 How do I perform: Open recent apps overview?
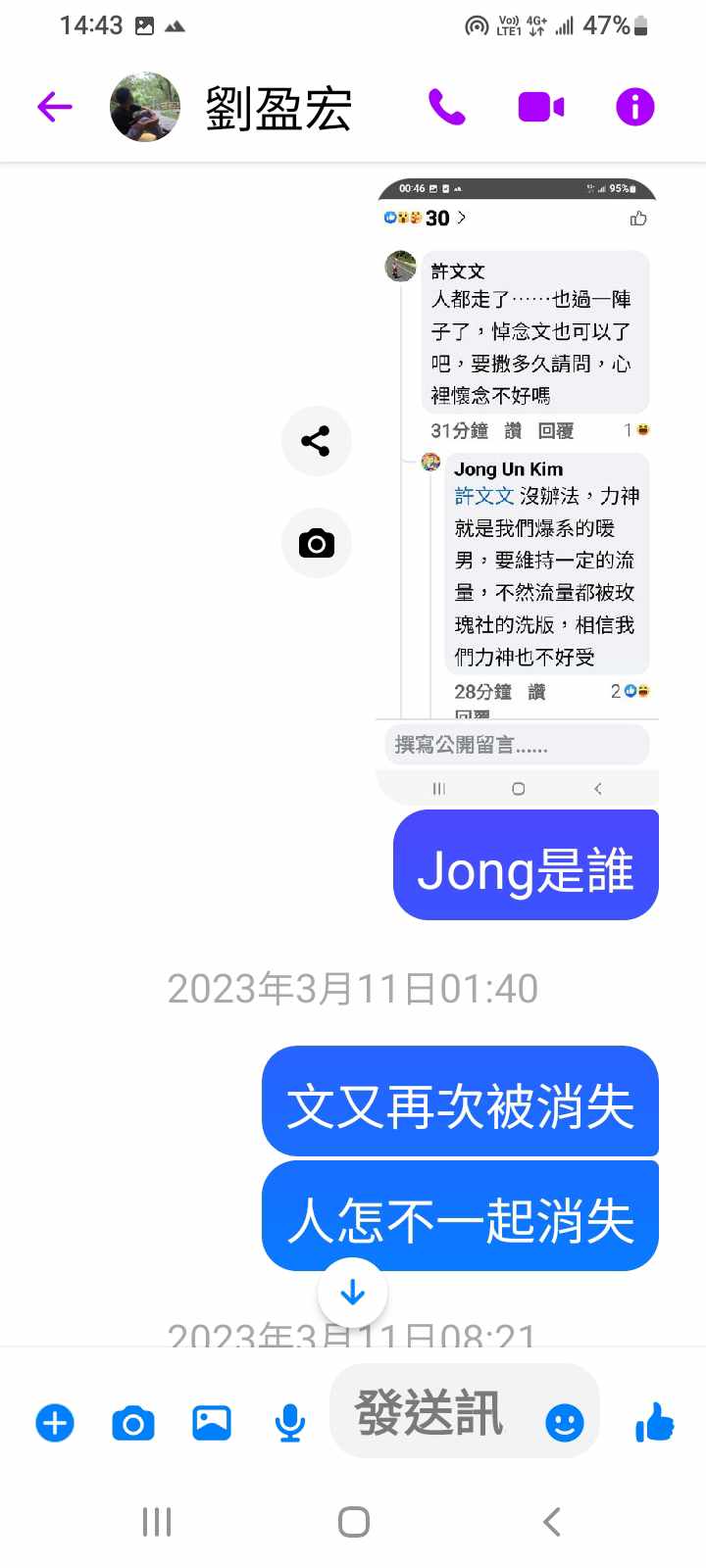point(157,1522)
